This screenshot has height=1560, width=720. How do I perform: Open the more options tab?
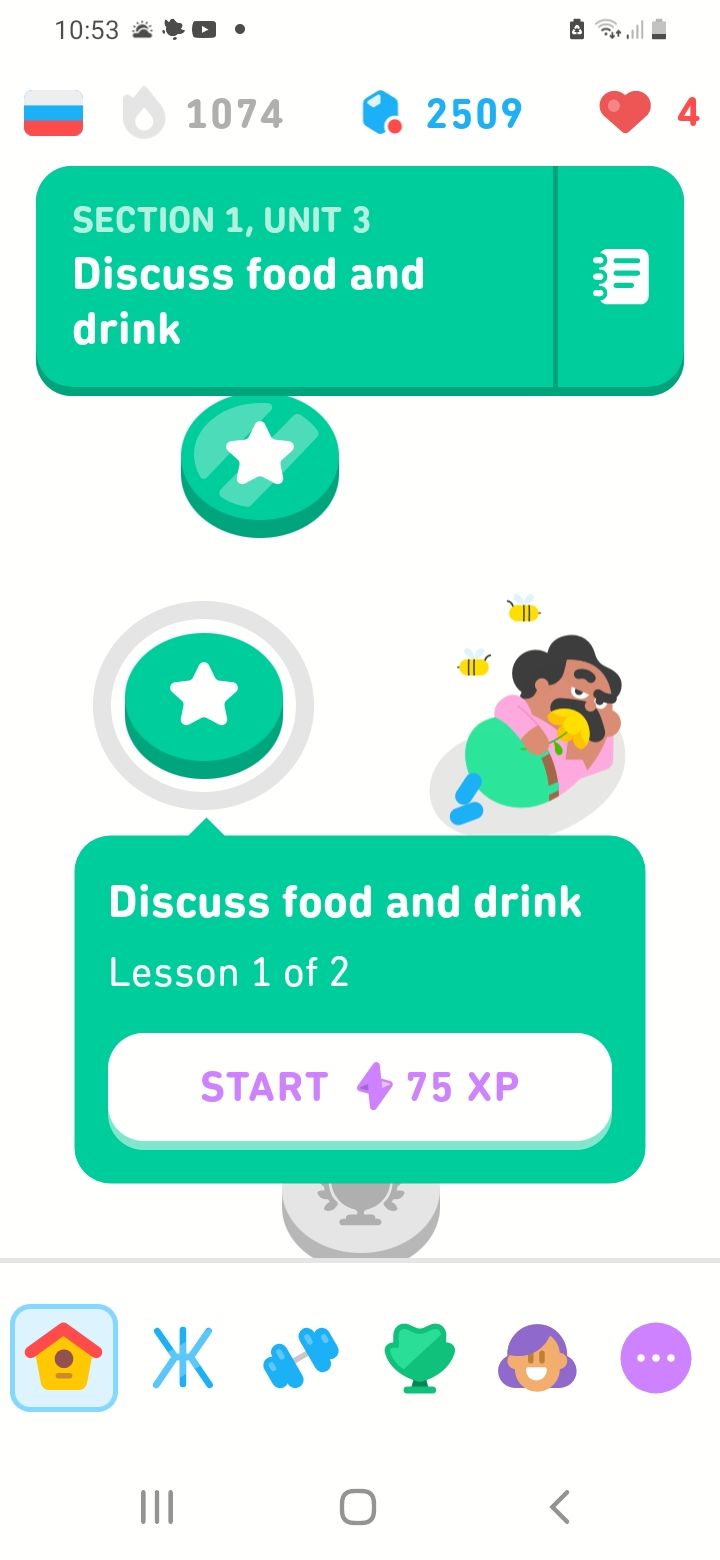point(656,1357)
